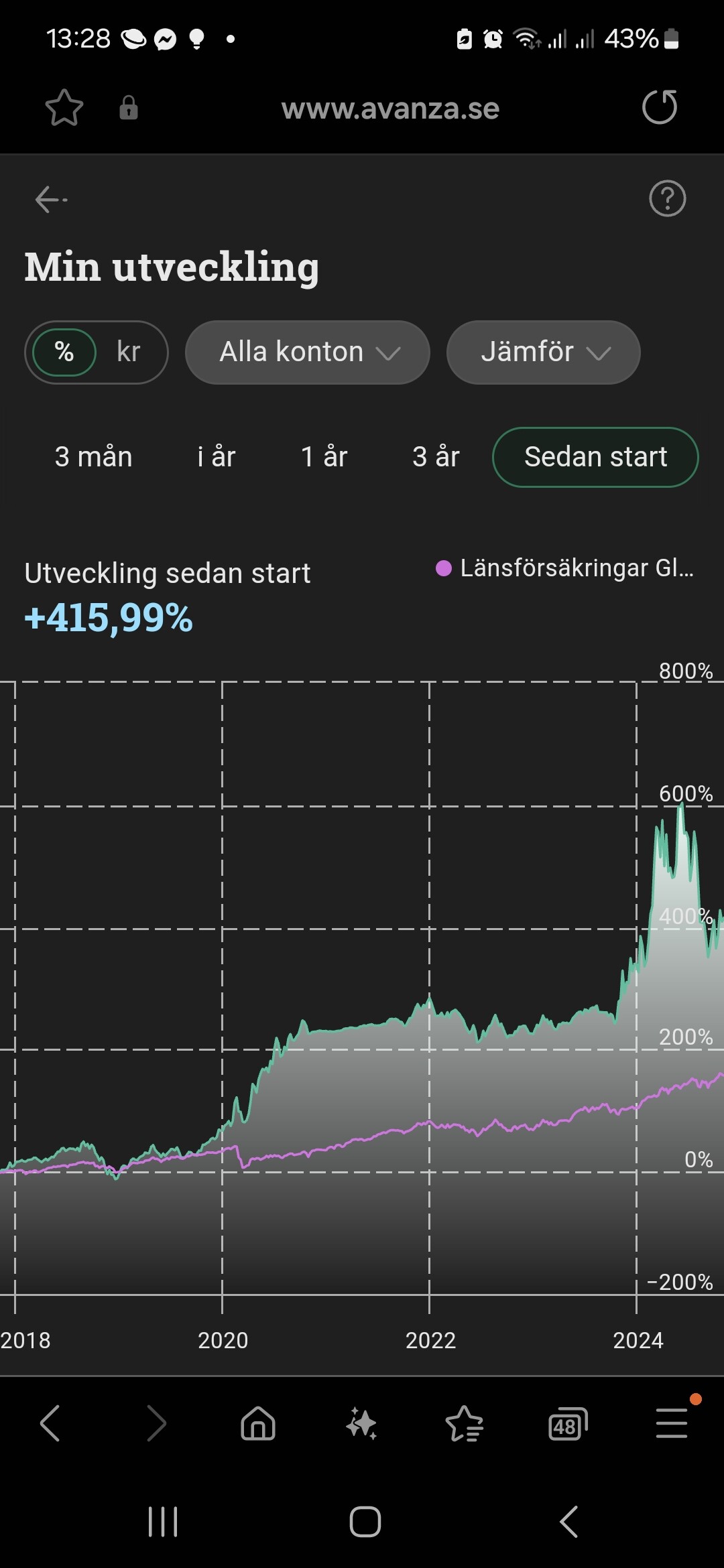Show the 1 år period

pos(324,457)
